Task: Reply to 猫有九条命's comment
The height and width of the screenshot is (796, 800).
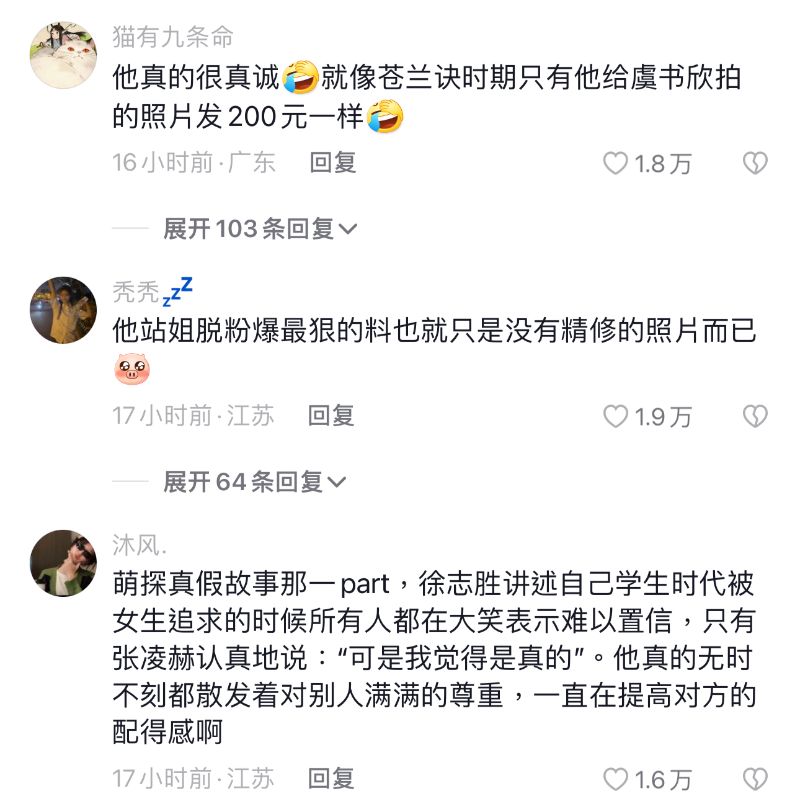Action: point(333,163)
